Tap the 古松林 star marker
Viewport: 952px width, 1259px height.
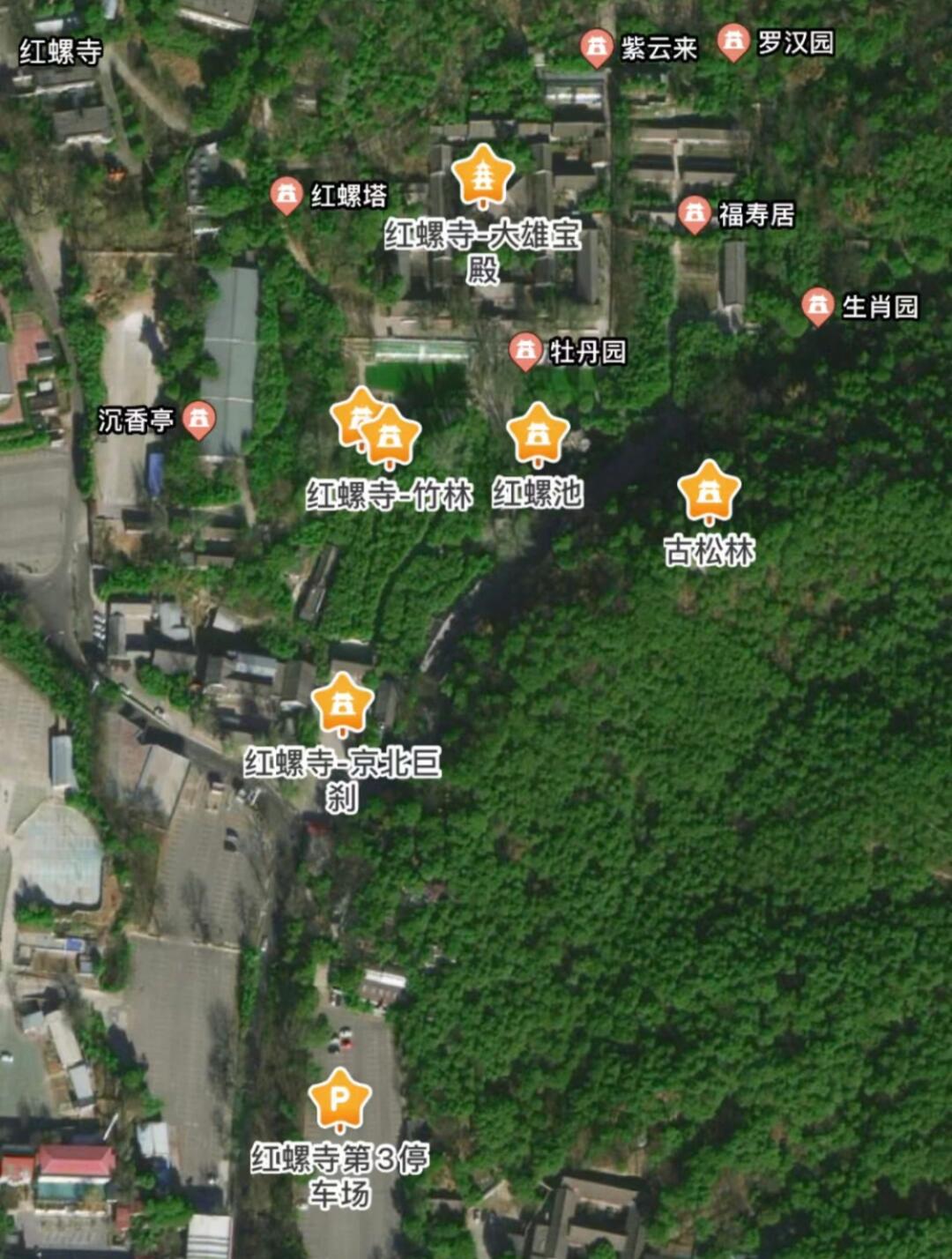coord(709,492)
